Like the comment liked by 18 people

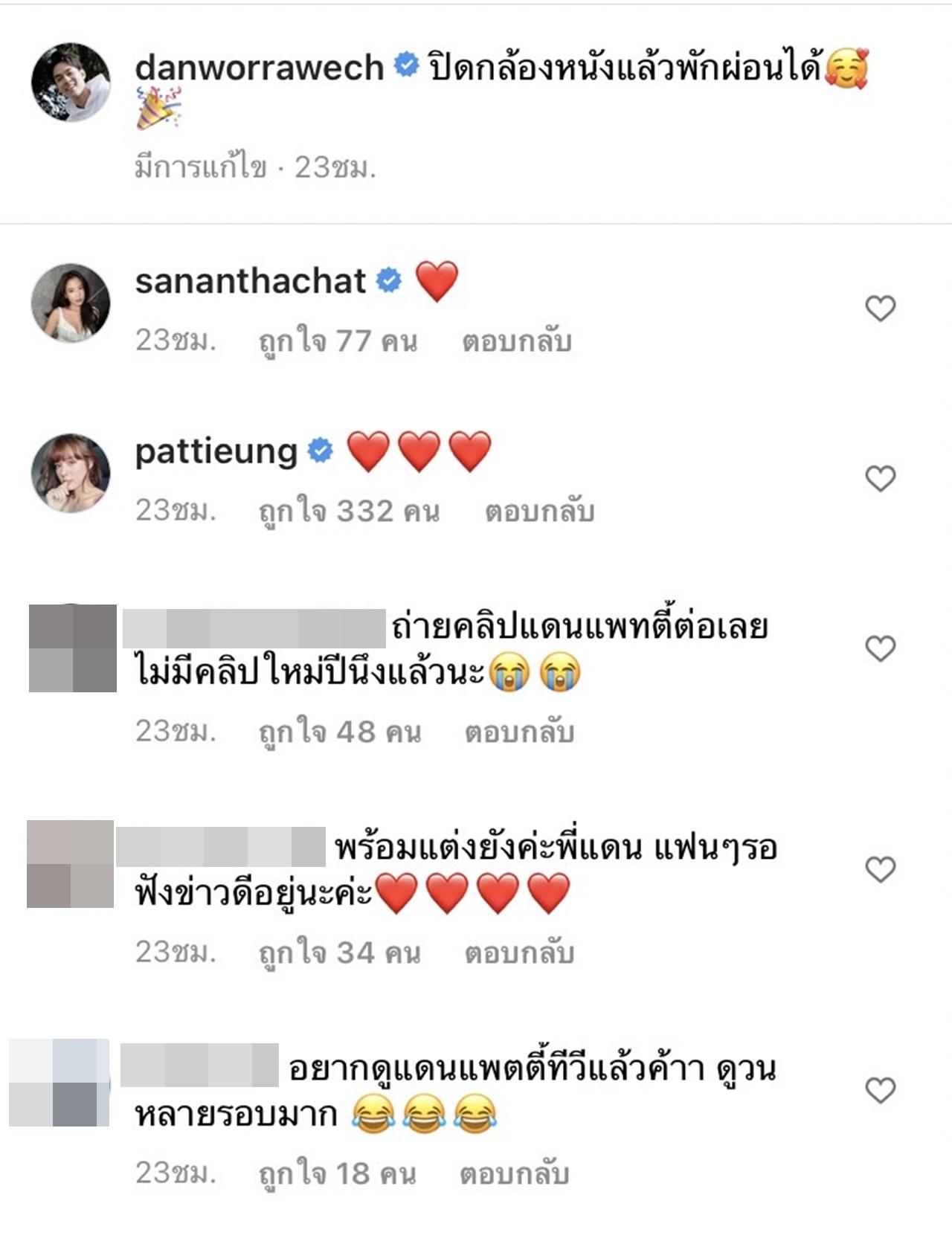pos(880,1090)
